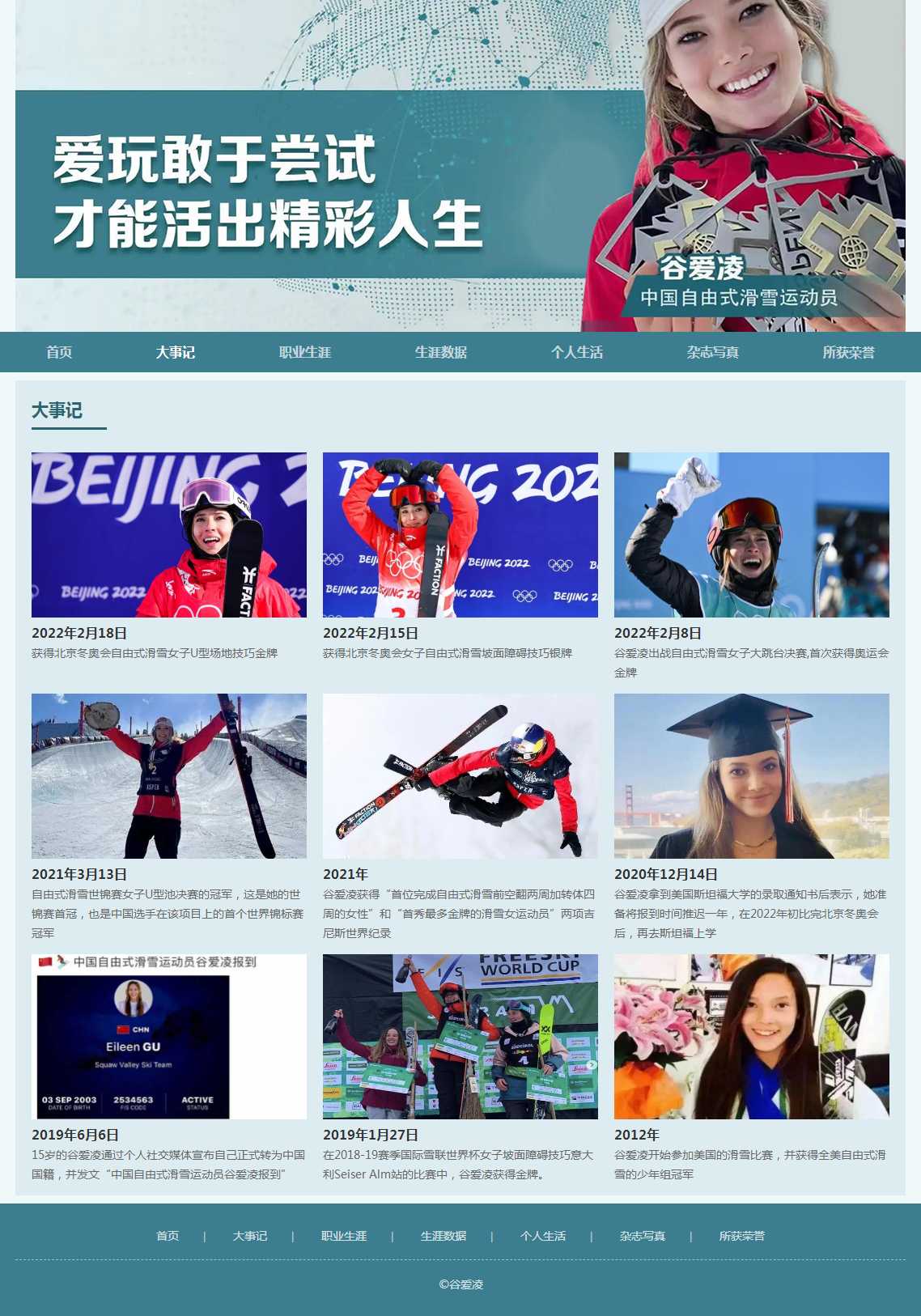Tap the 2021年3月13日 event card
This screenshot has height=1316, width=921.
168,776
